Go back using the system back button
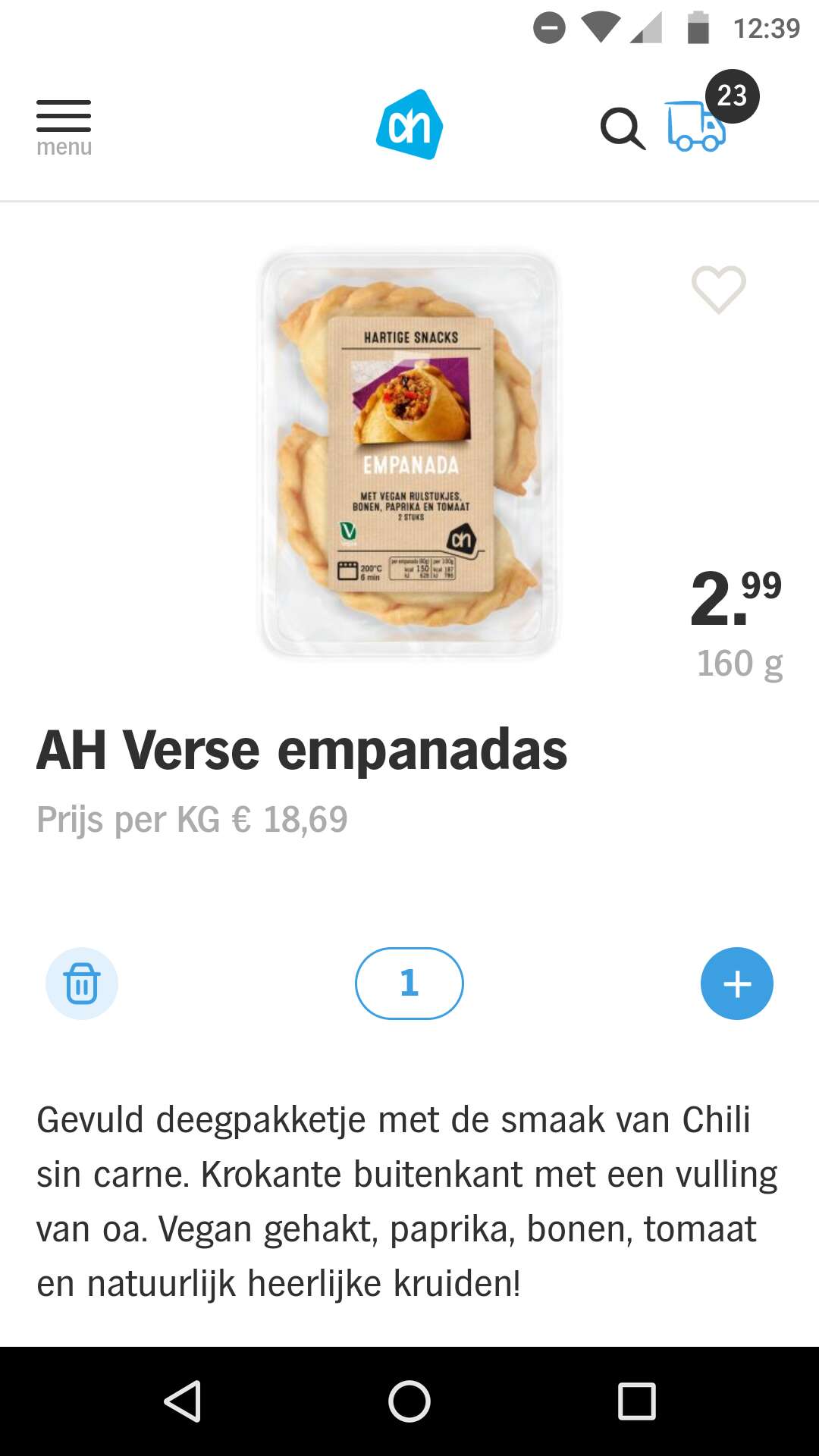819x1456 pixels. 183,1401
